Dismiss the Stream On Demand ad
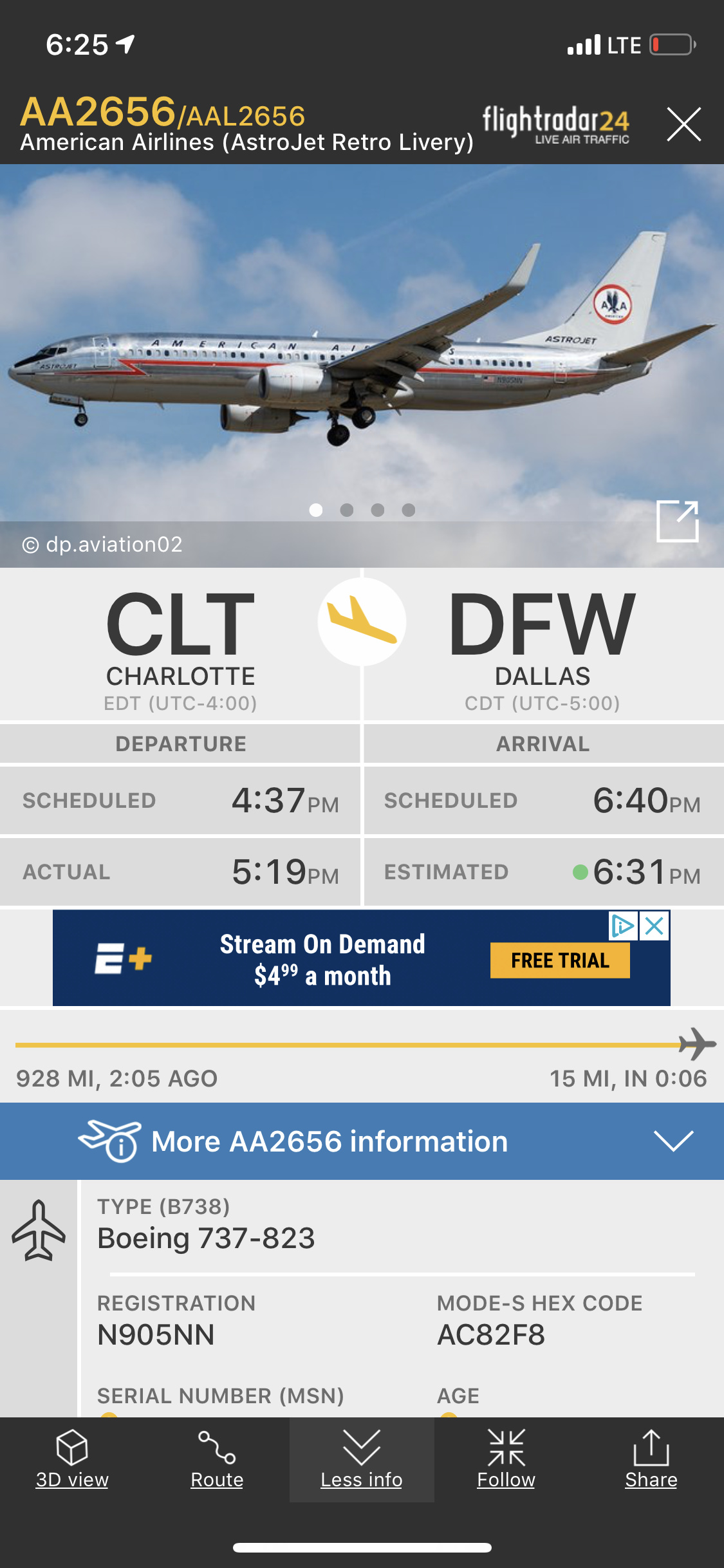Image resolution: width=724 pixels, height=1568 pixels. click(x=654, y=926)
